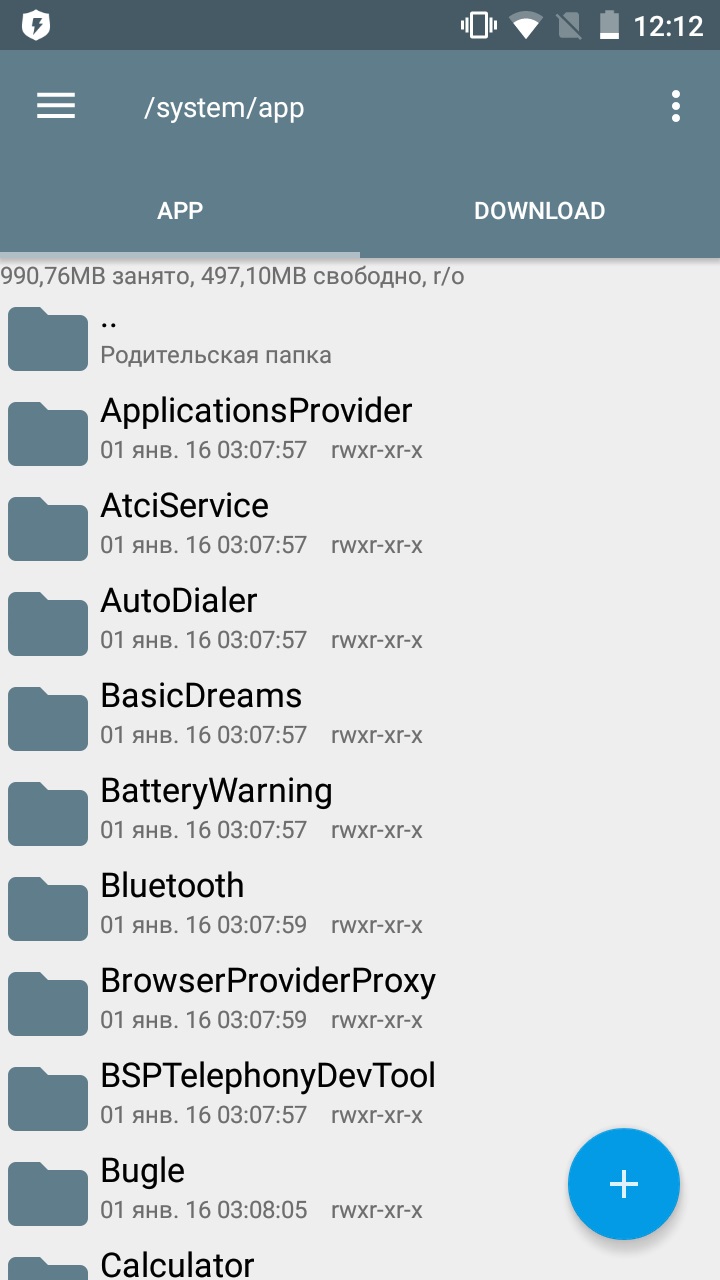Go up to the parent folder
This screenshot has width=720, height=1280.
[360, 338]
